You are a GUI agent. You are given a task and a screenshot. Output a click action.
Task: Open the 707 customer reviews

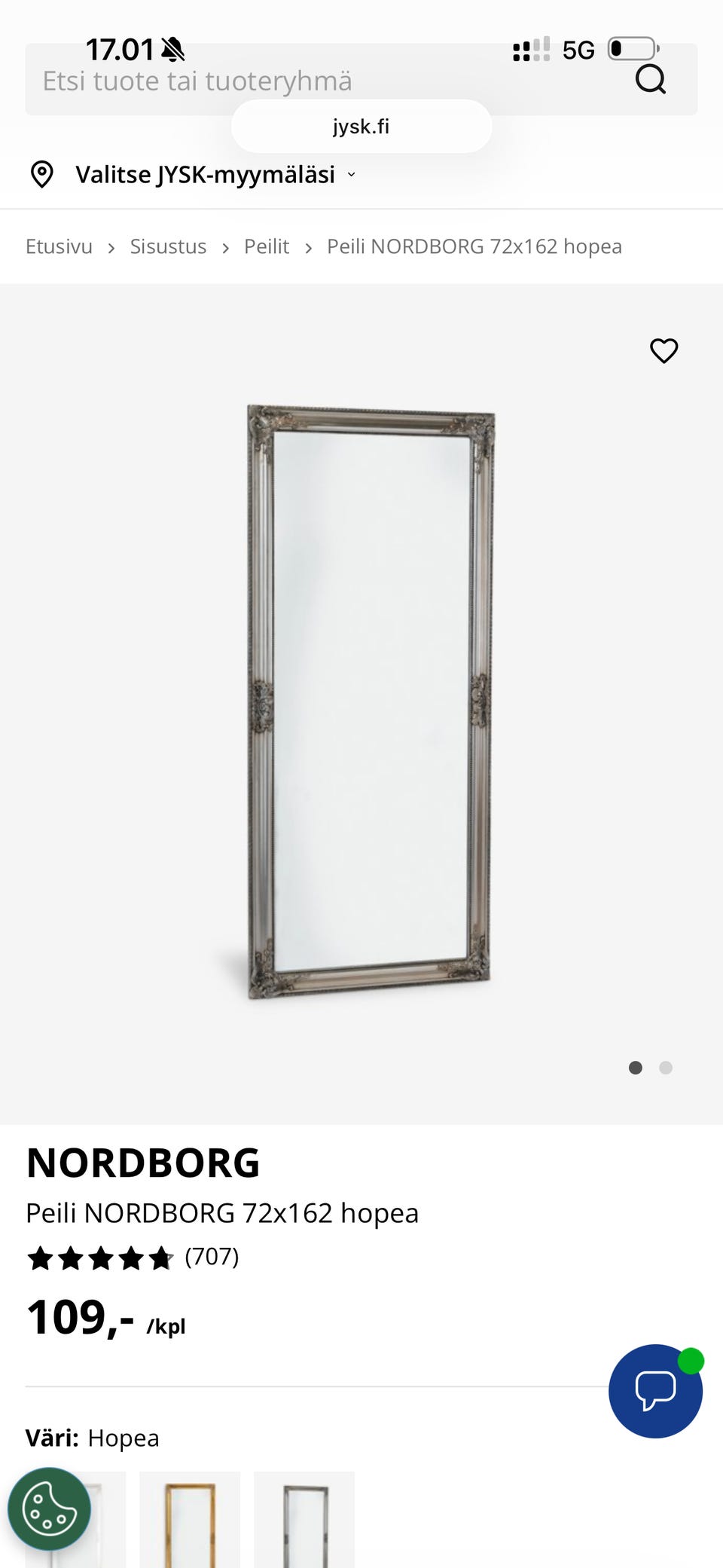pos(212,1256)
